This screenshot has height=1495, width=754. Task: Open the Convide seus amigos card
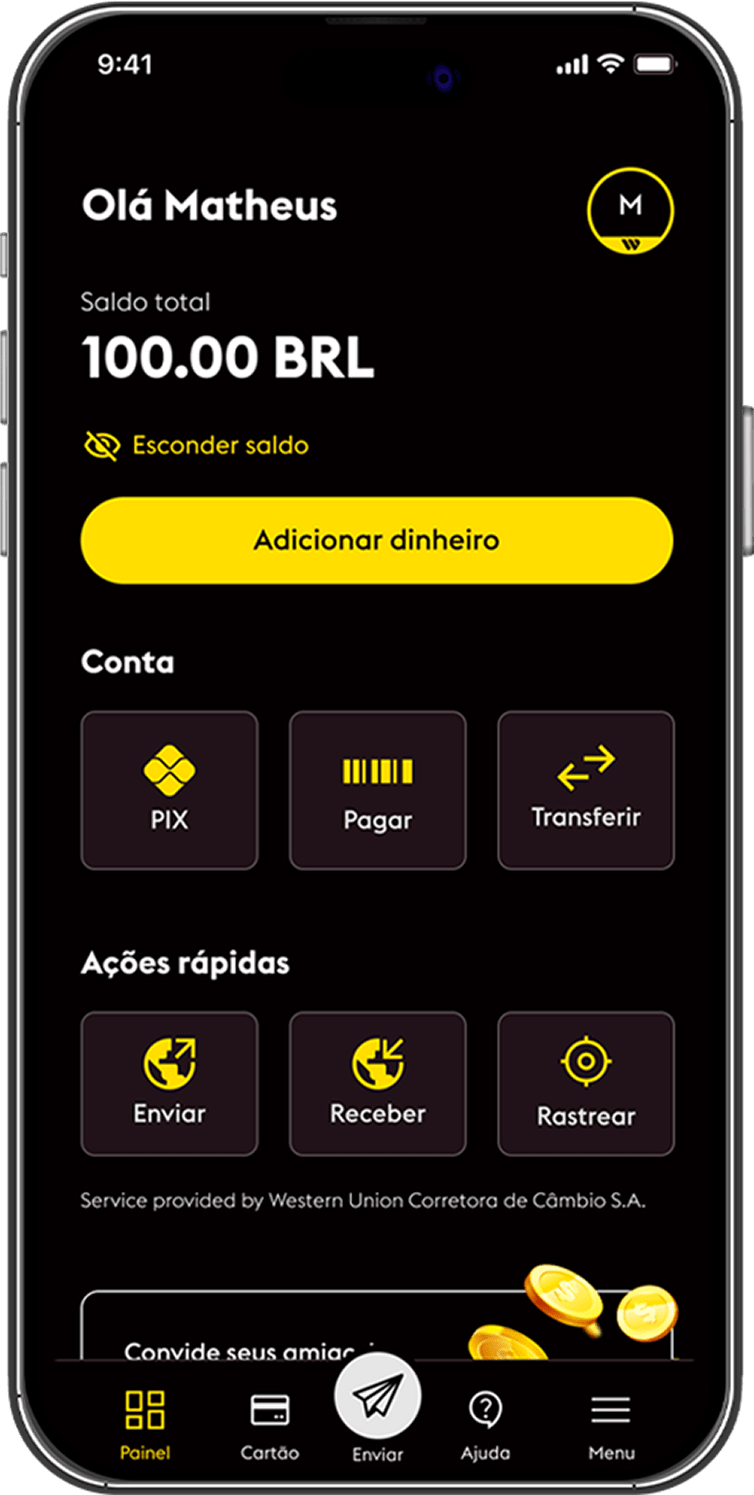[376, 1325]
